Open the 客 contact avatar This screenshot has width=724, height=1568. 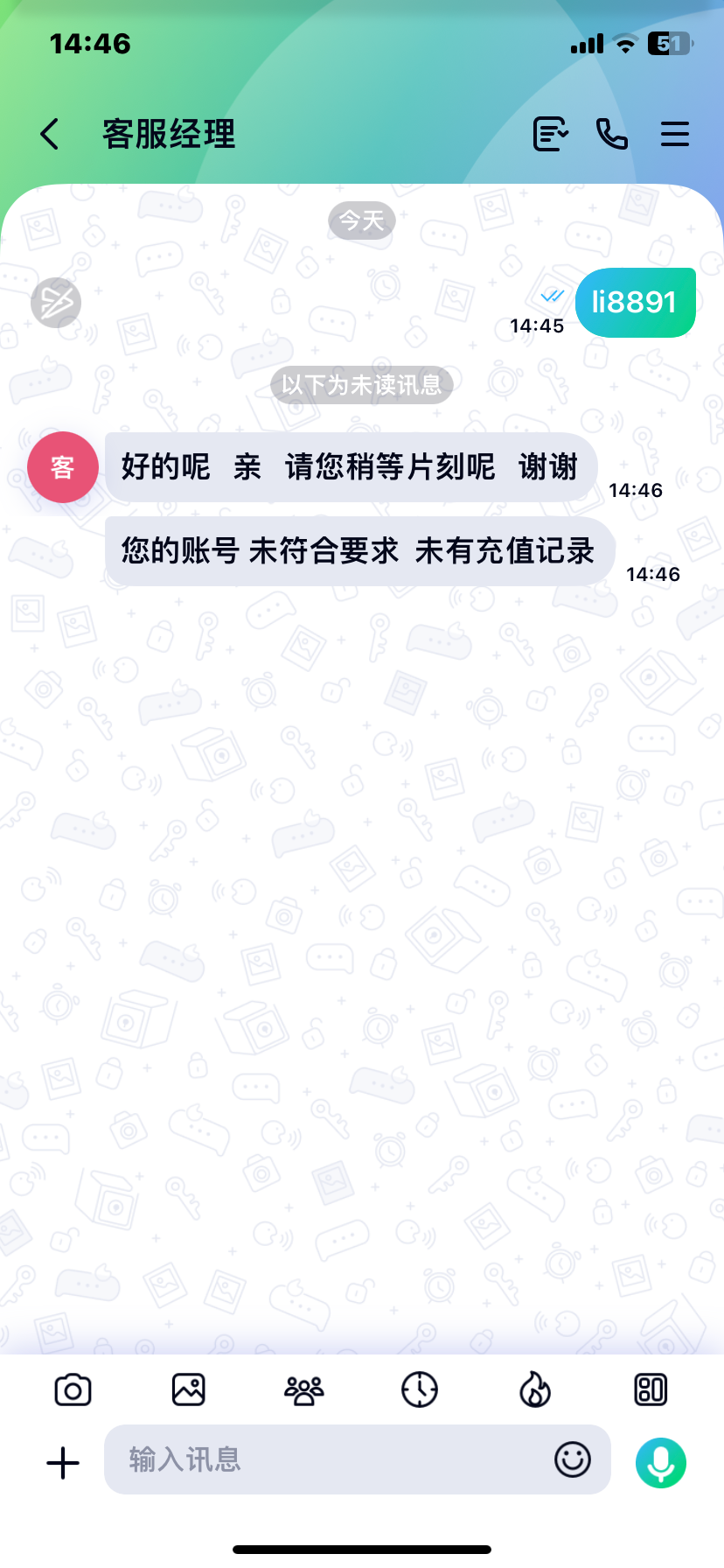click(x=62, y=467)
